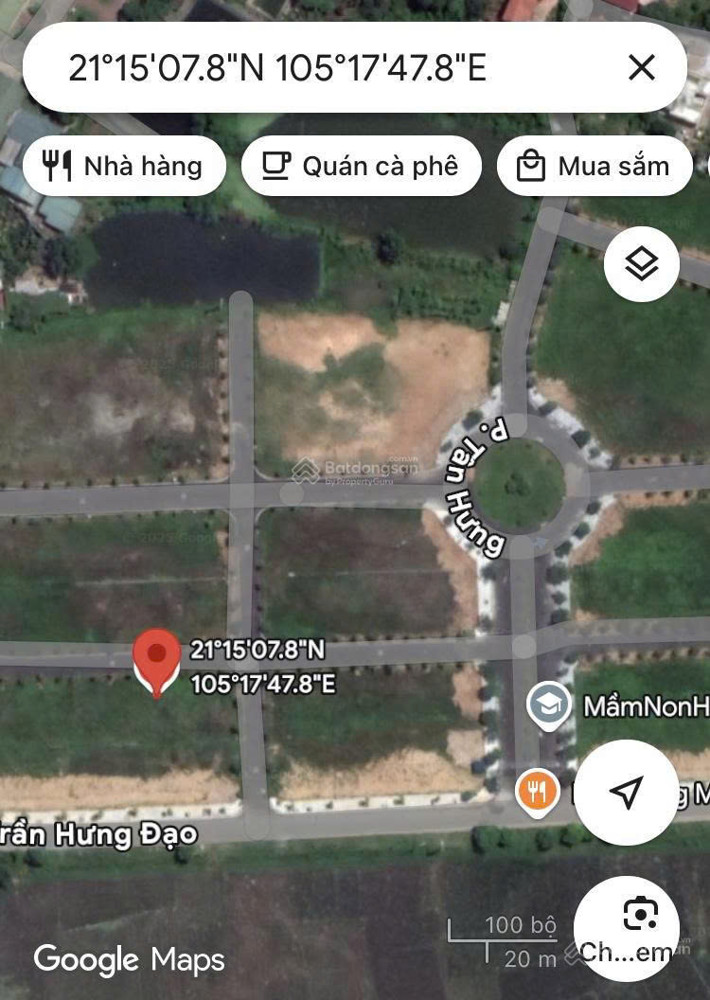Tap the coordinates search box
710x1000 pixels.
[x=300, y=67]
